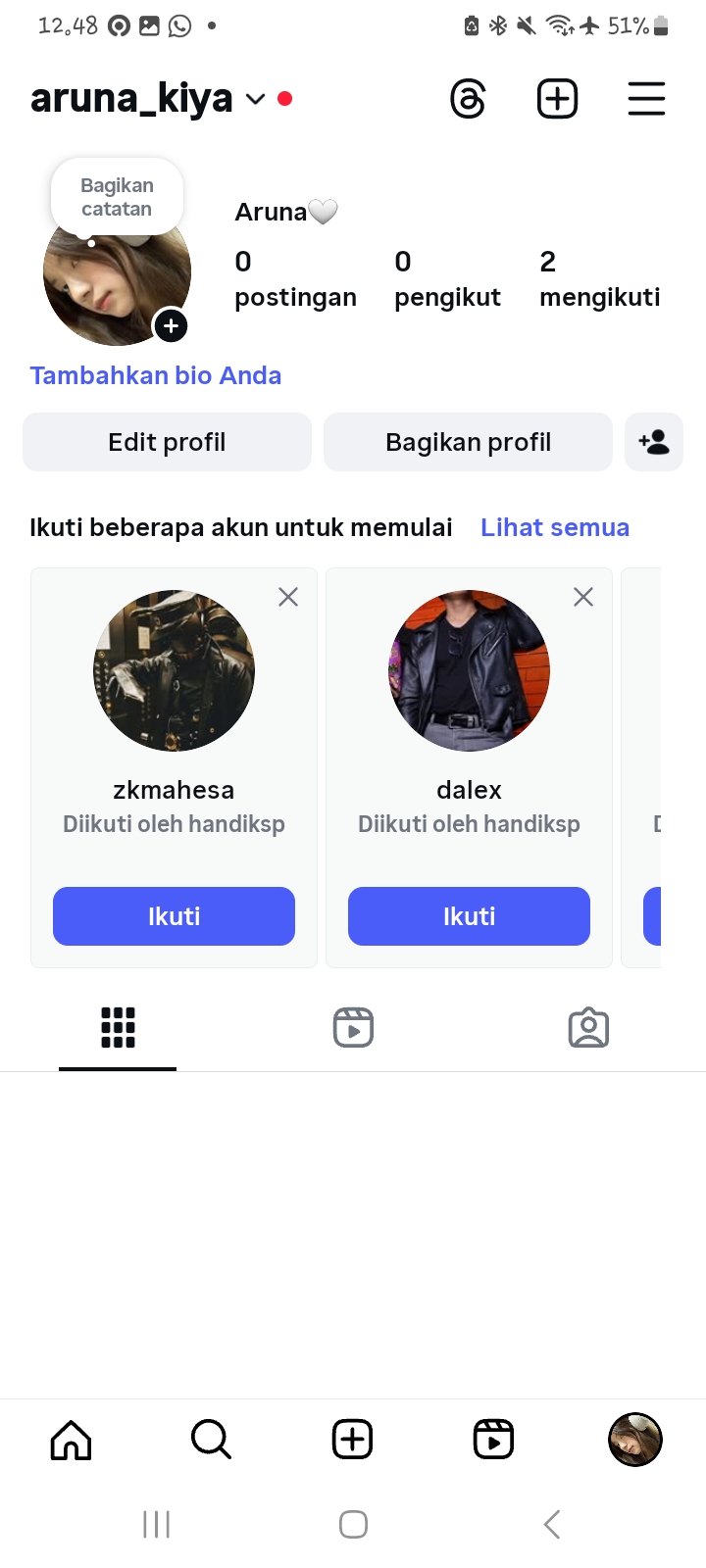Open the Threads icon in the header
Image resolution: width=706 pixels, height=1568 pixels.
(x=468, y=99)
